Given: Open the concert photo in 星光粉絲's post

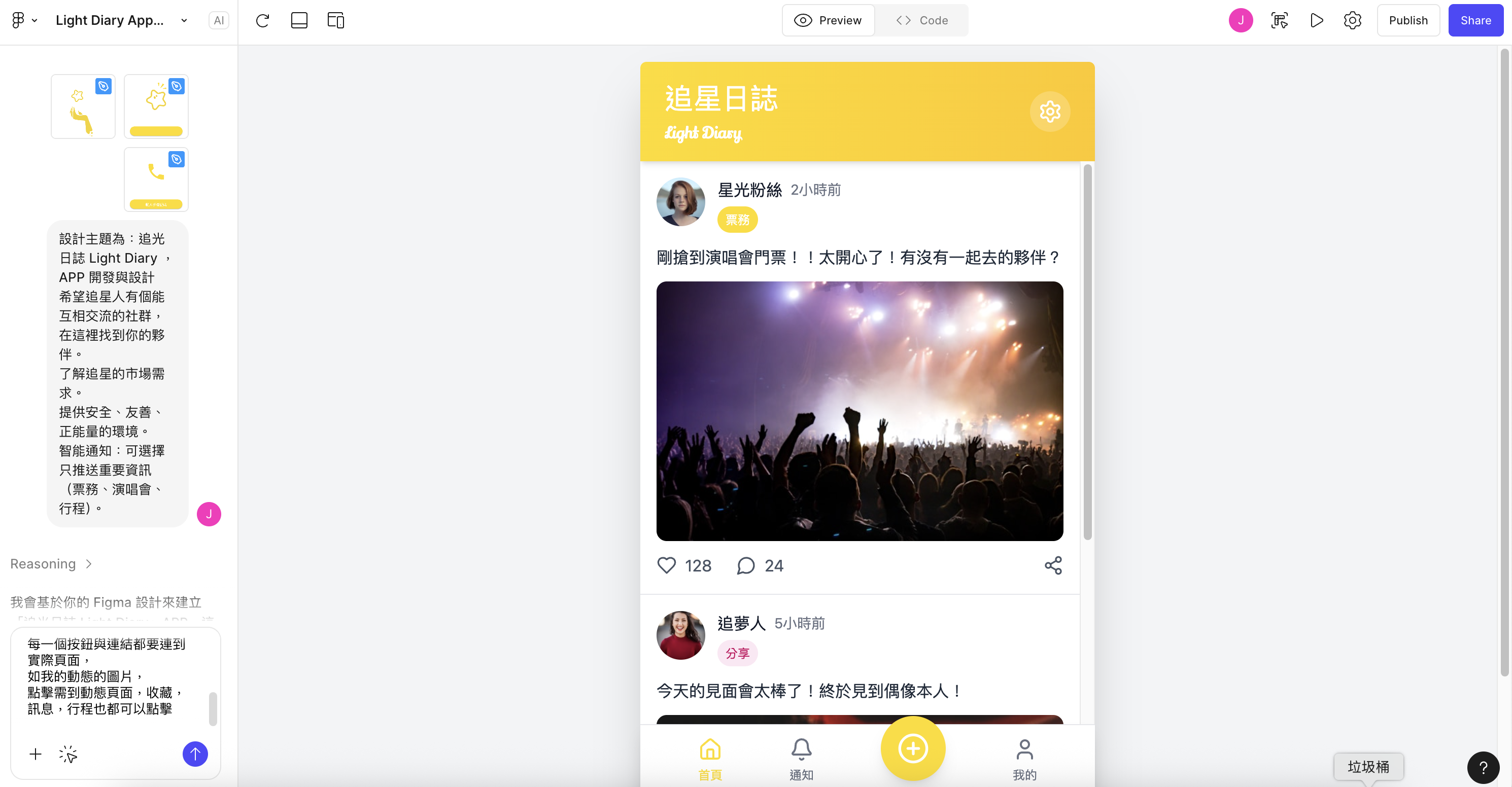Looking at the screenshot, I should point(860,411).
